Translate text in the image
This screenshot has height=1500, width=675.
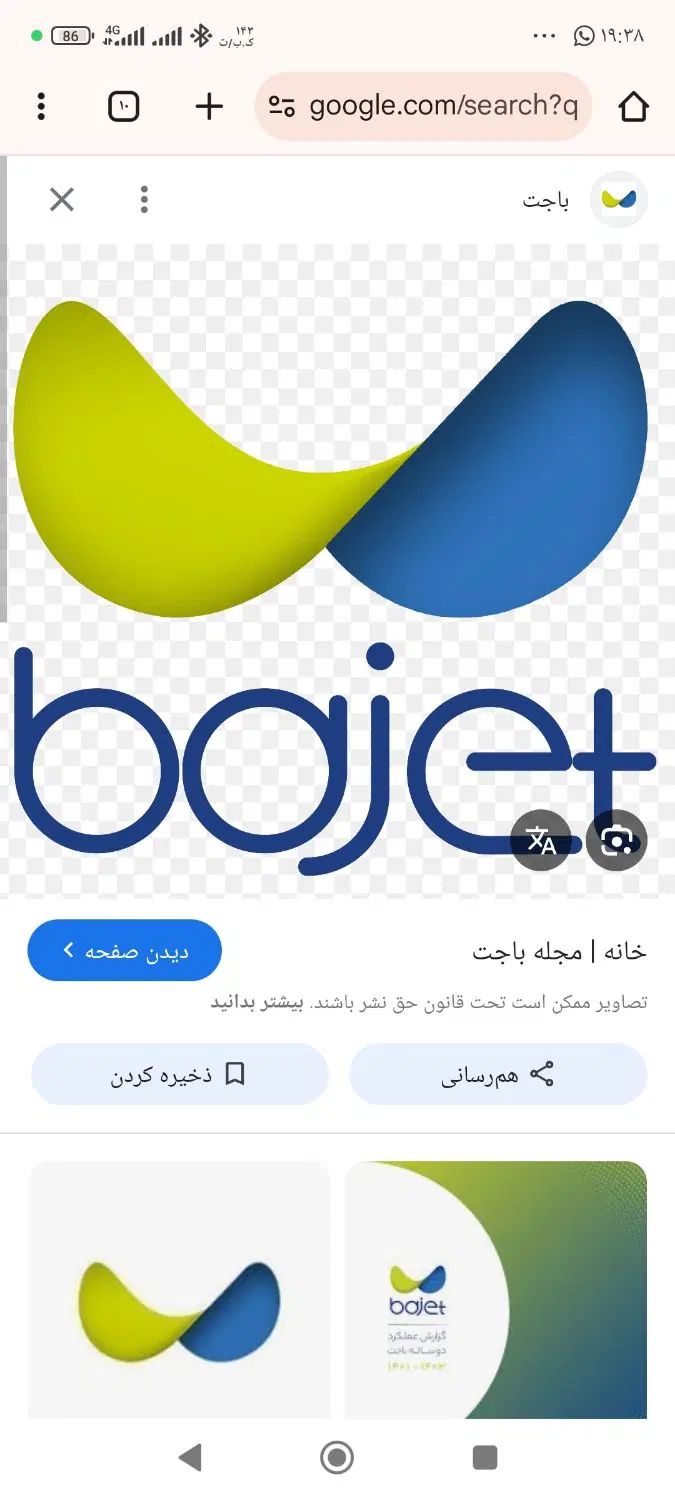pyautogui.click(x=541, y=840)
